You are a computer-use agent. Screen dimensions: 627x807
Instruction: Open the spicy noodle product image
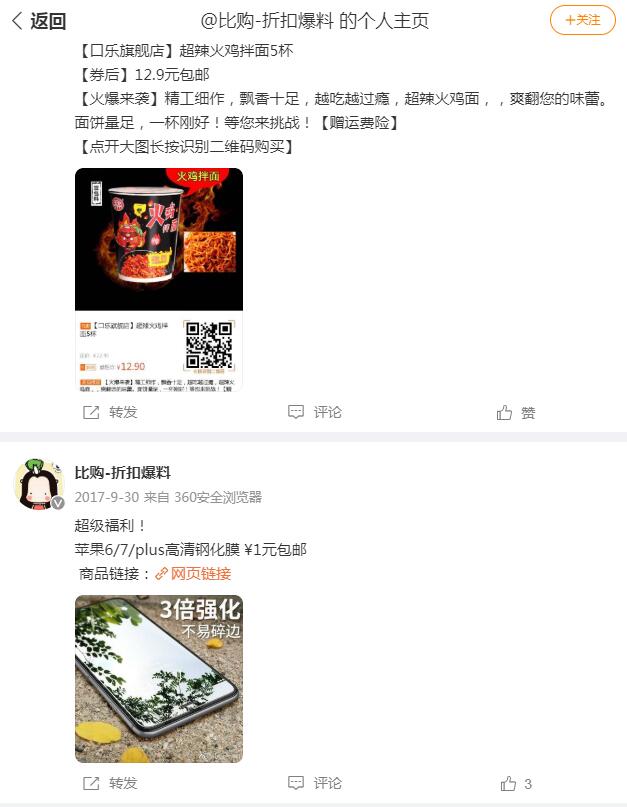158,279
